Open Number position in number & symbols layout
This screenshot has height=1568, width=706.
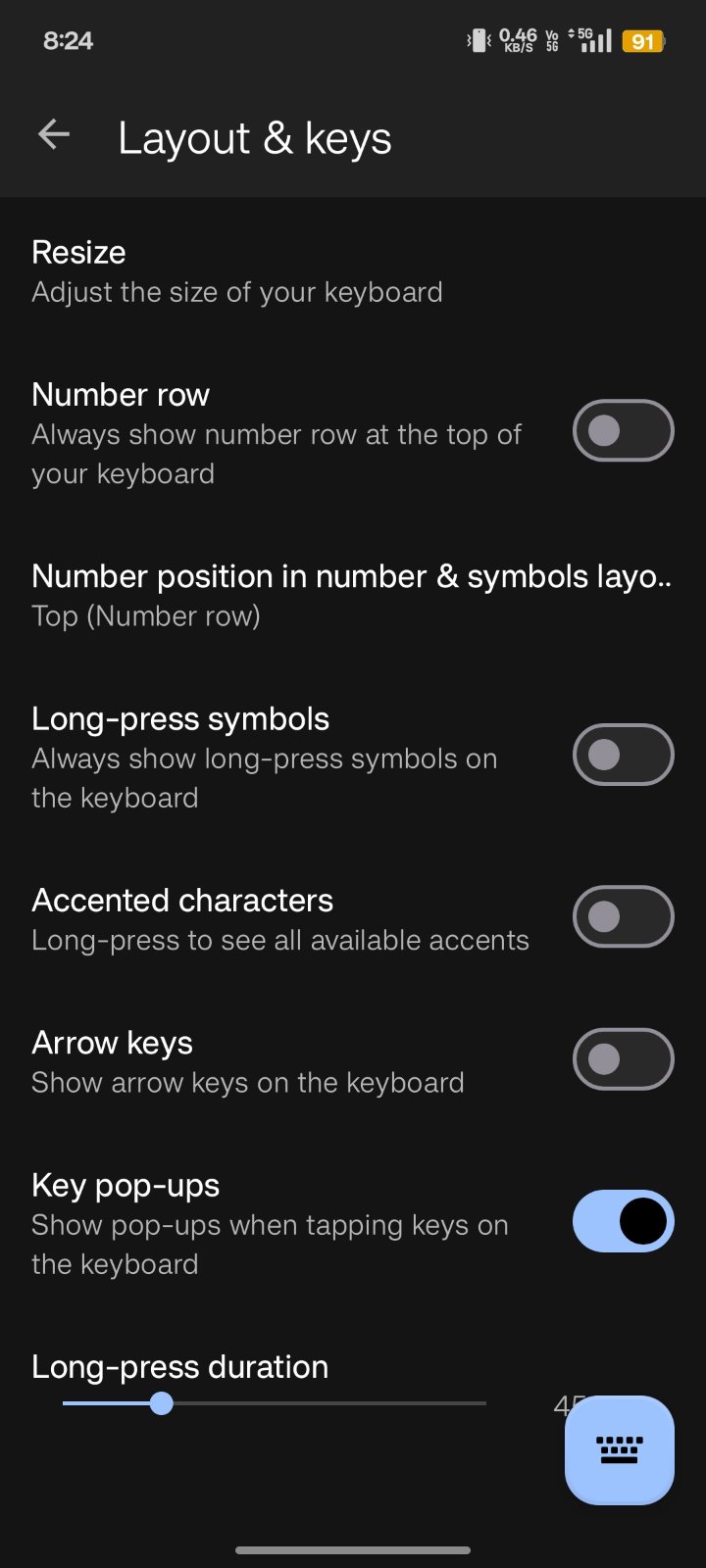click(x=349, y=595)
